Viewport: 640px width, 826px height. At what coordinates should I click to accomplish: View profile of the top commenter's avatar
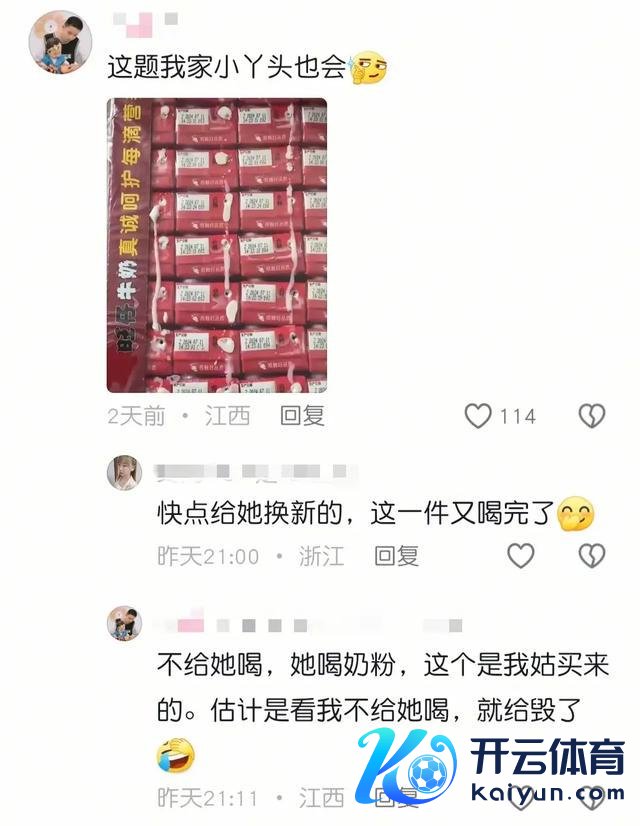(60, 42)
